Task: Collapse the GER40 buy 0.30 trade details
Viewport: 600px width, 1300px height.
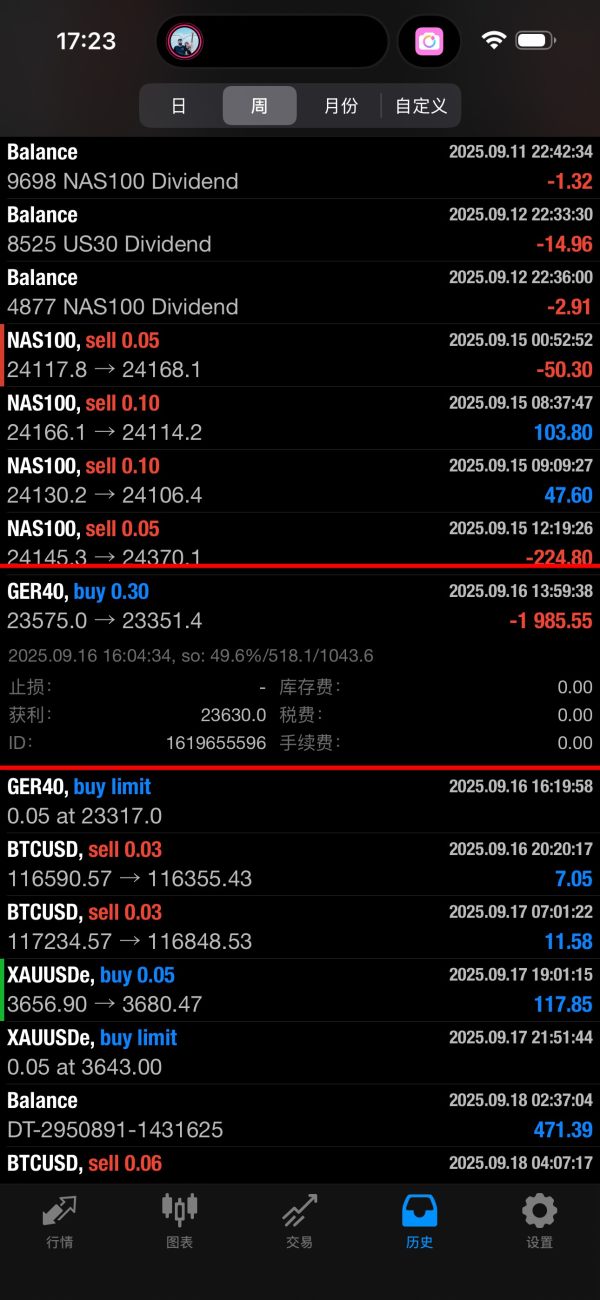Action: point(300,606)
